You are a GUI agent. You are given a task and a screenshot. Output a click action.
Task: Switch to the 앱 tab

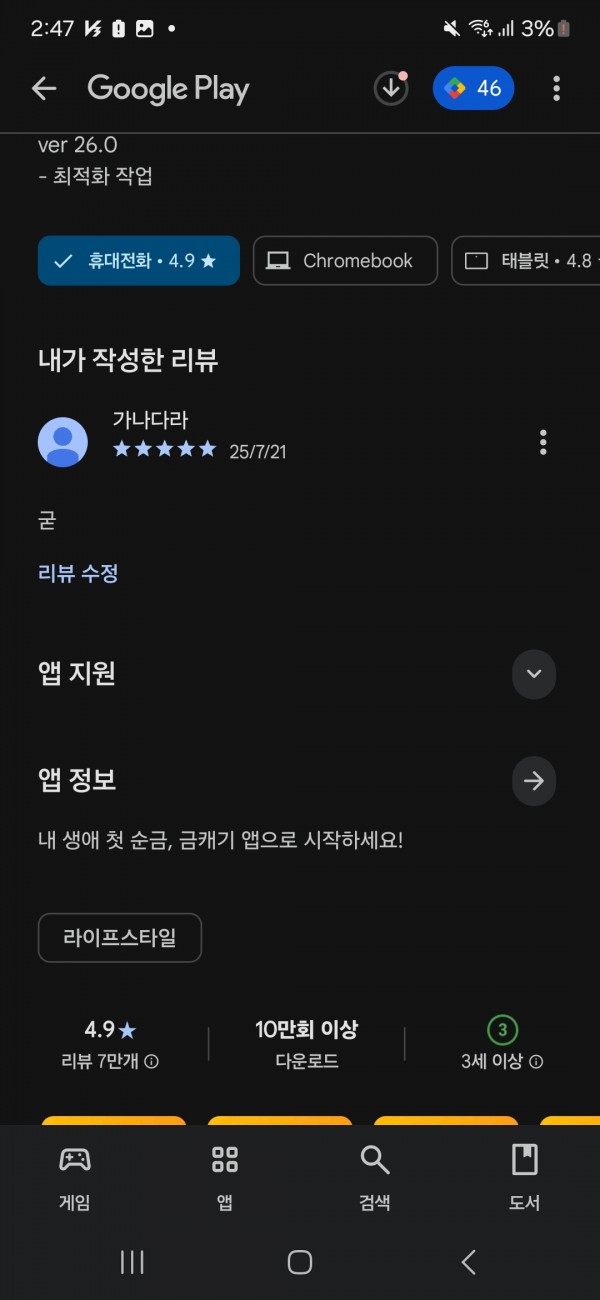click(225, 1178)
